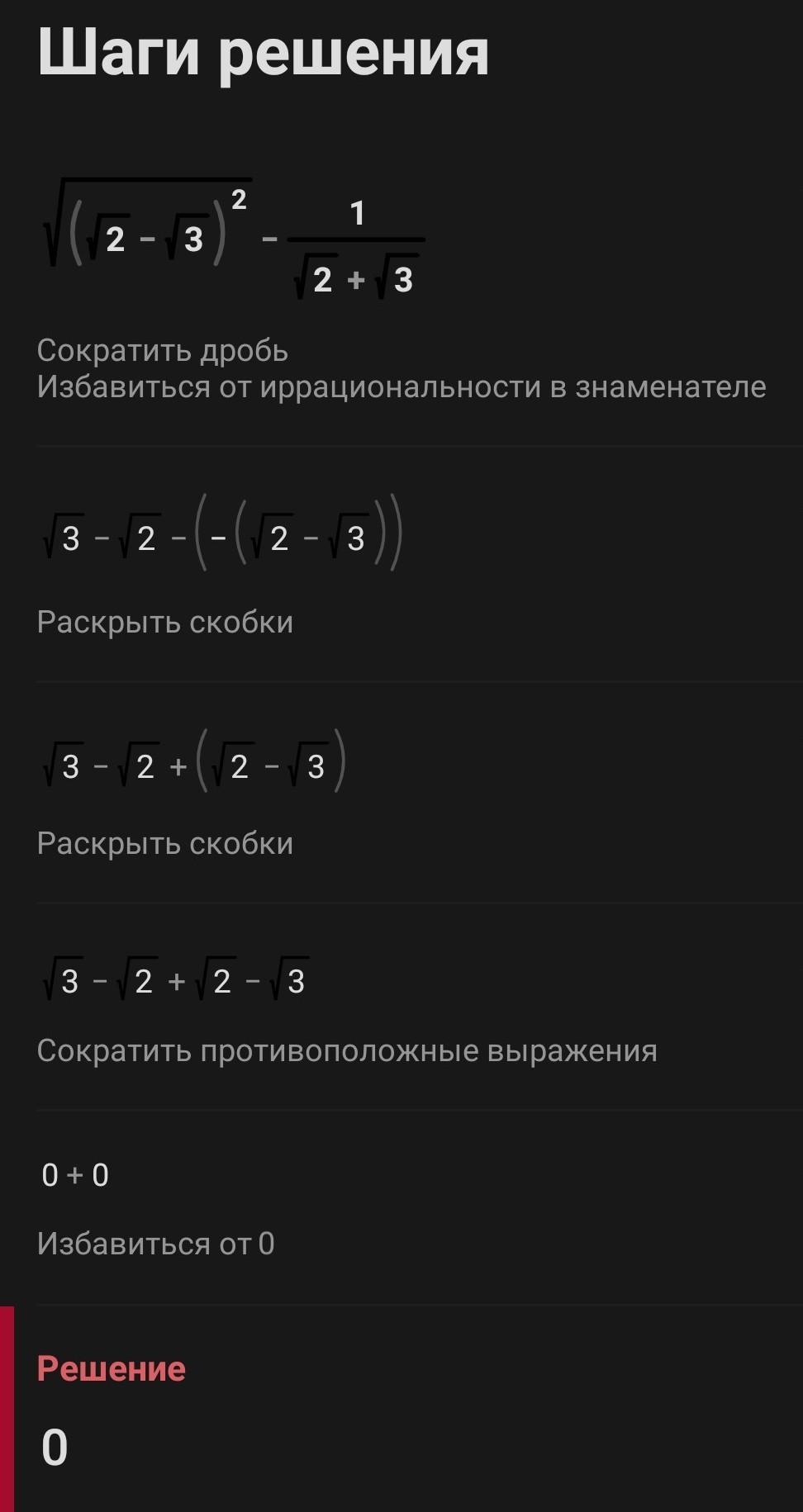Screen dimensions: 803x1512
Task: Expand the step 'Избавиться от иррациональности в знаменателе'
Action: click(401, 386)
